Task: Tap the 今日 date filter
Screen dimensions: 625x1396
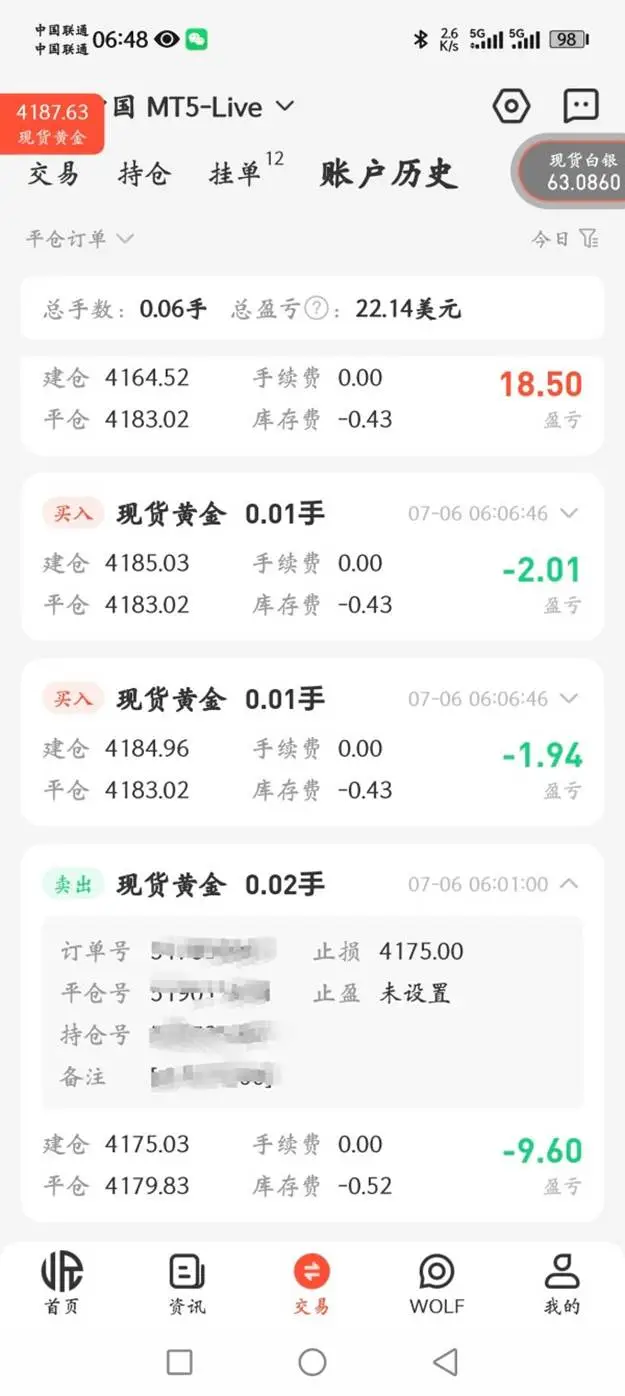Action: tap(564, 238)
